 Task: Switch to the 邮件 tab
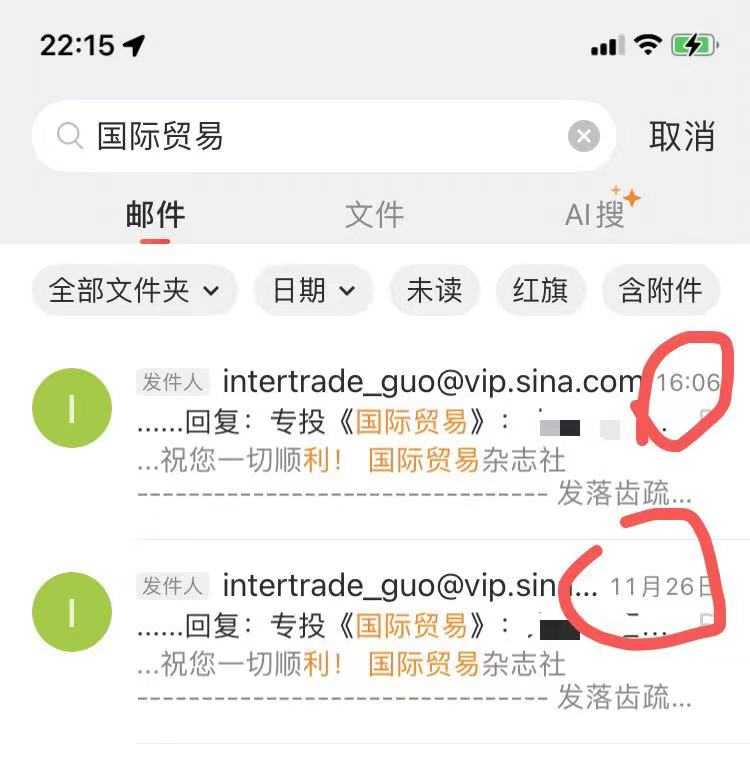[155, 214]
